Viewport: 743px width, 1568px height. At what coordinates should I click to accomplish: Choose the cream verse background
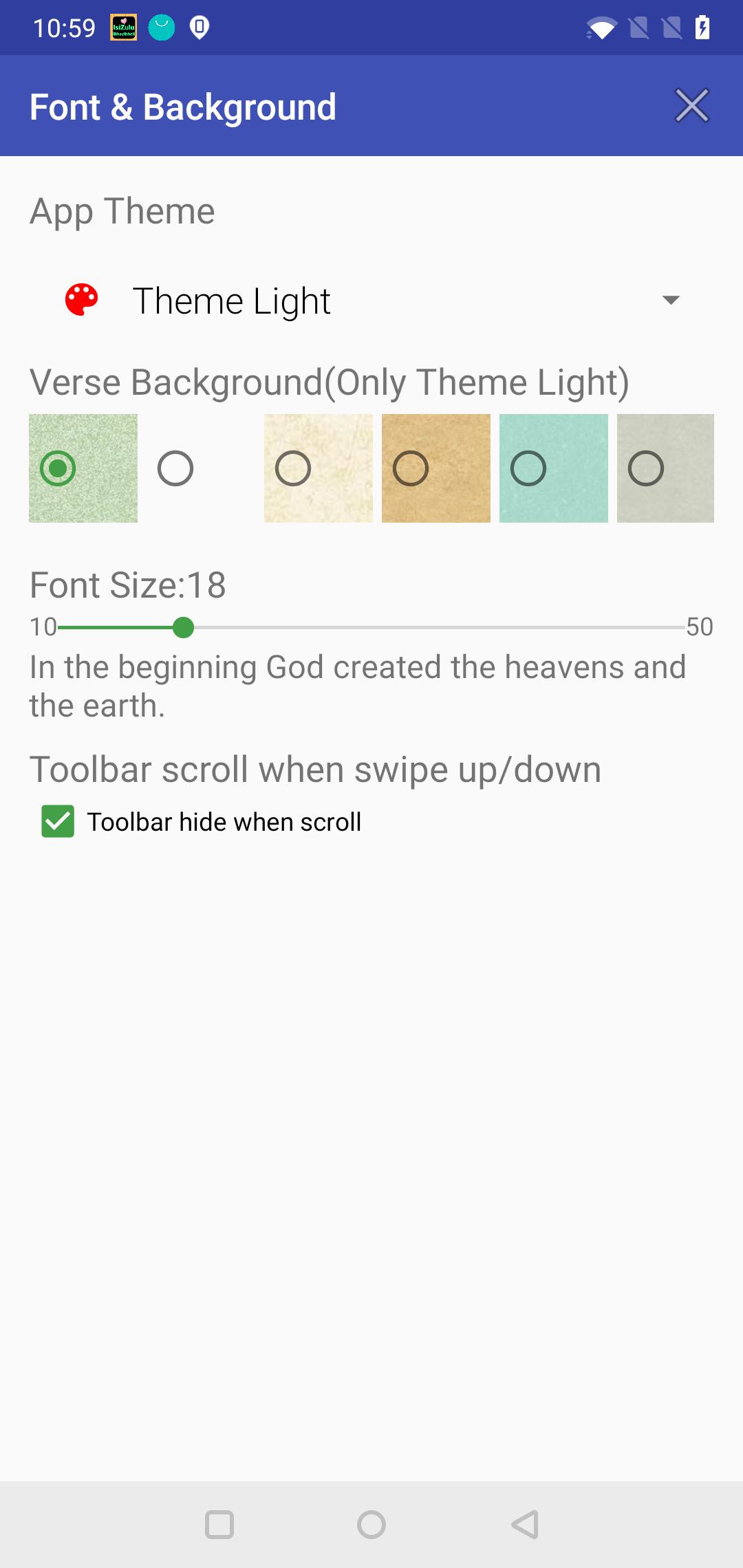tap(319, 468)
